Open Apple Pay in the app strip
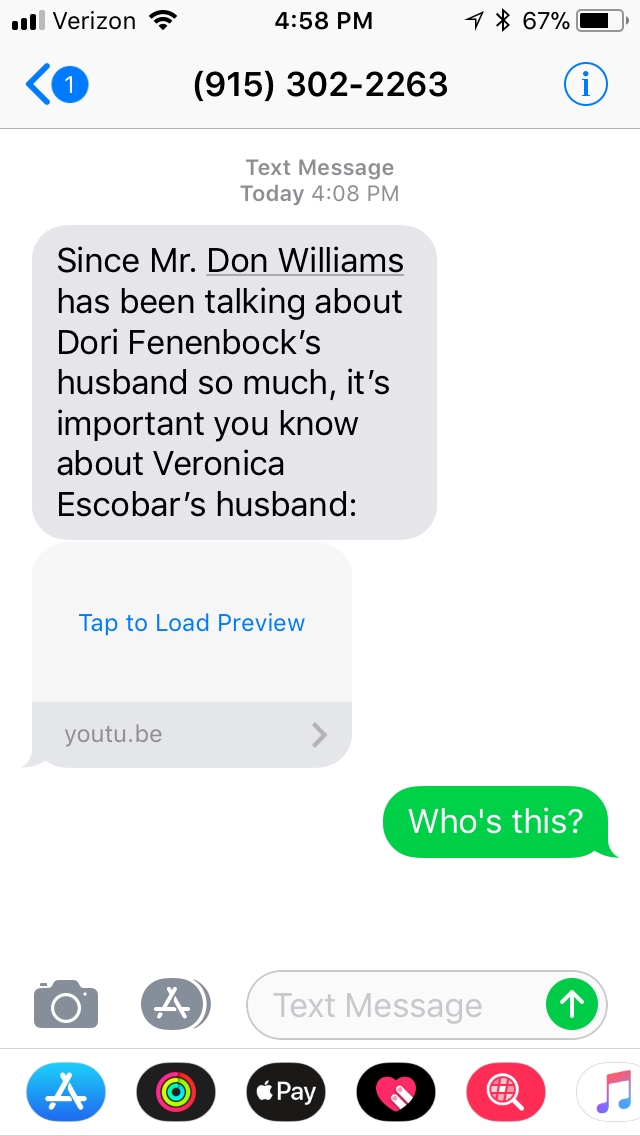The image size is (640, 1136). (285, 1091)
